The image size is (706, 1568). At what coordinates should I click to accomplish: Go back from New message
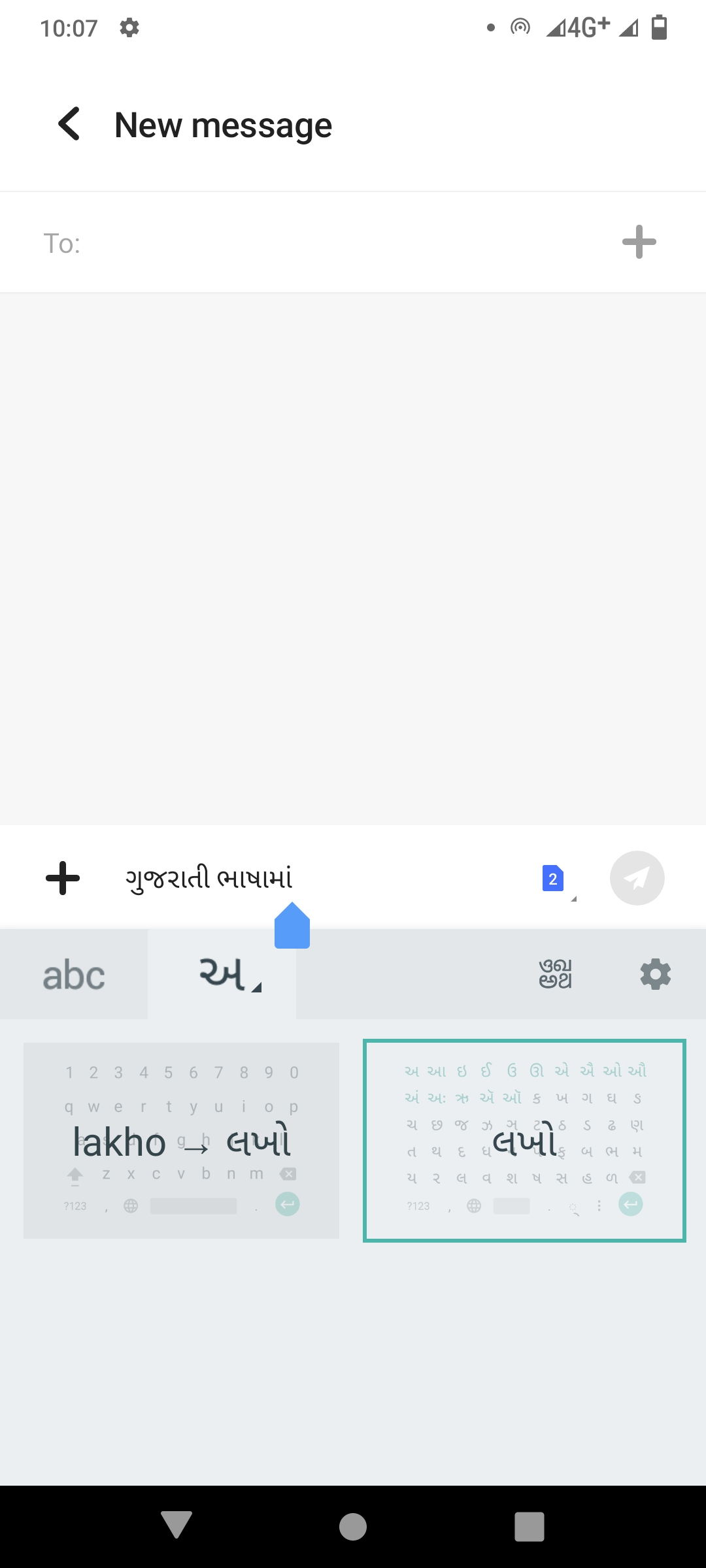[x=69, y=124]
